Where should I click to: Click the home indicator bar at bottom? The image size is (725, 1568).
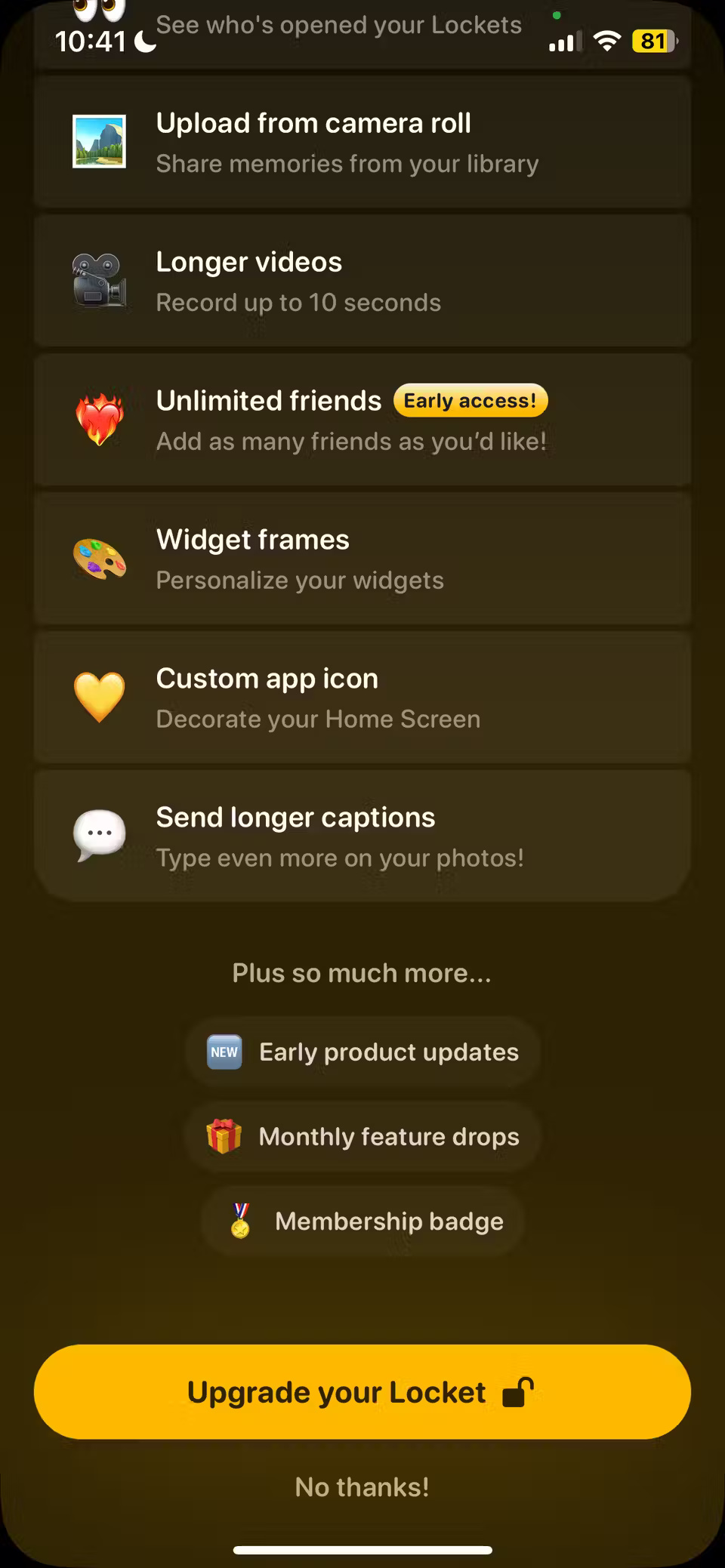tap(362, 1542)
